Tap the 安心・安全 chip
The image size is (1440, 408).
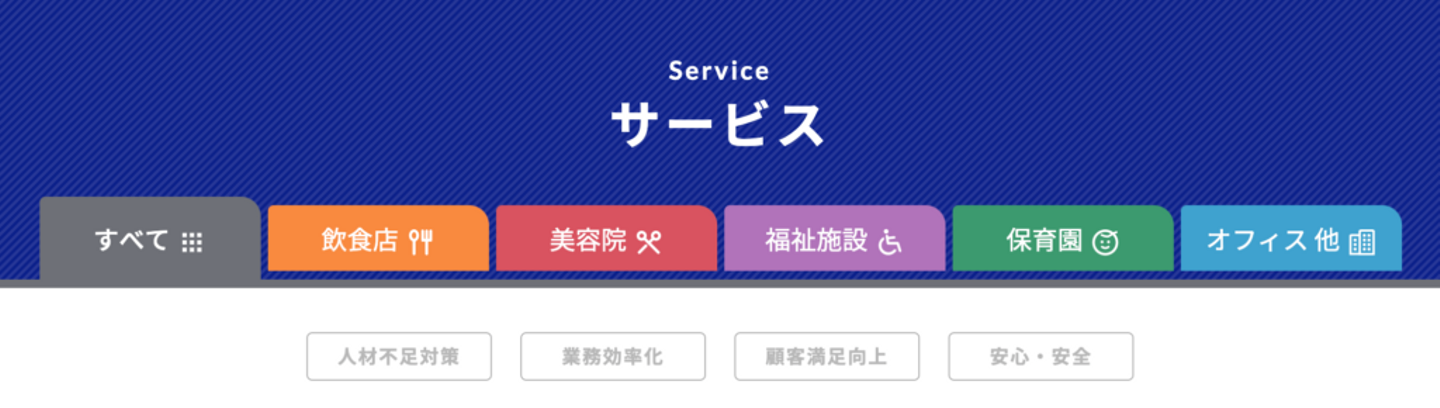point(1041,357)
